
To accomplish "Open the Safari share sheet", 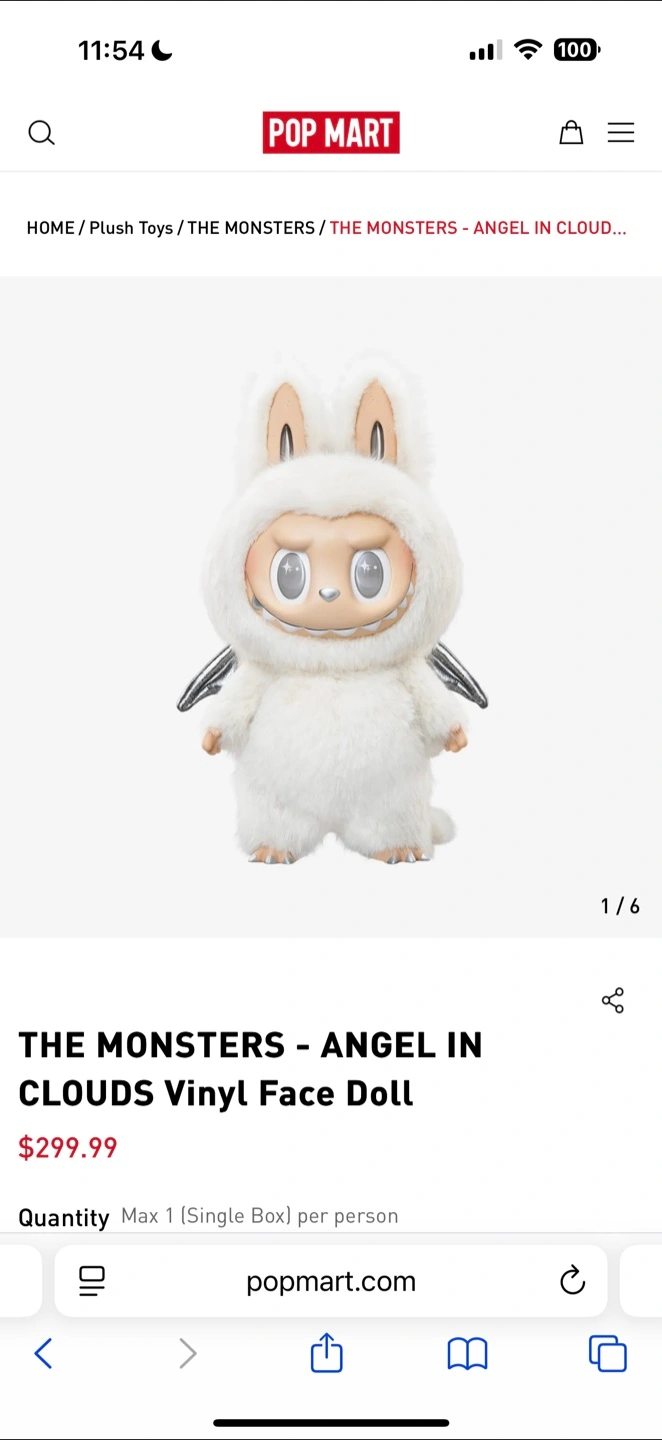I will pyautogui.click(x=327, y=1353).
